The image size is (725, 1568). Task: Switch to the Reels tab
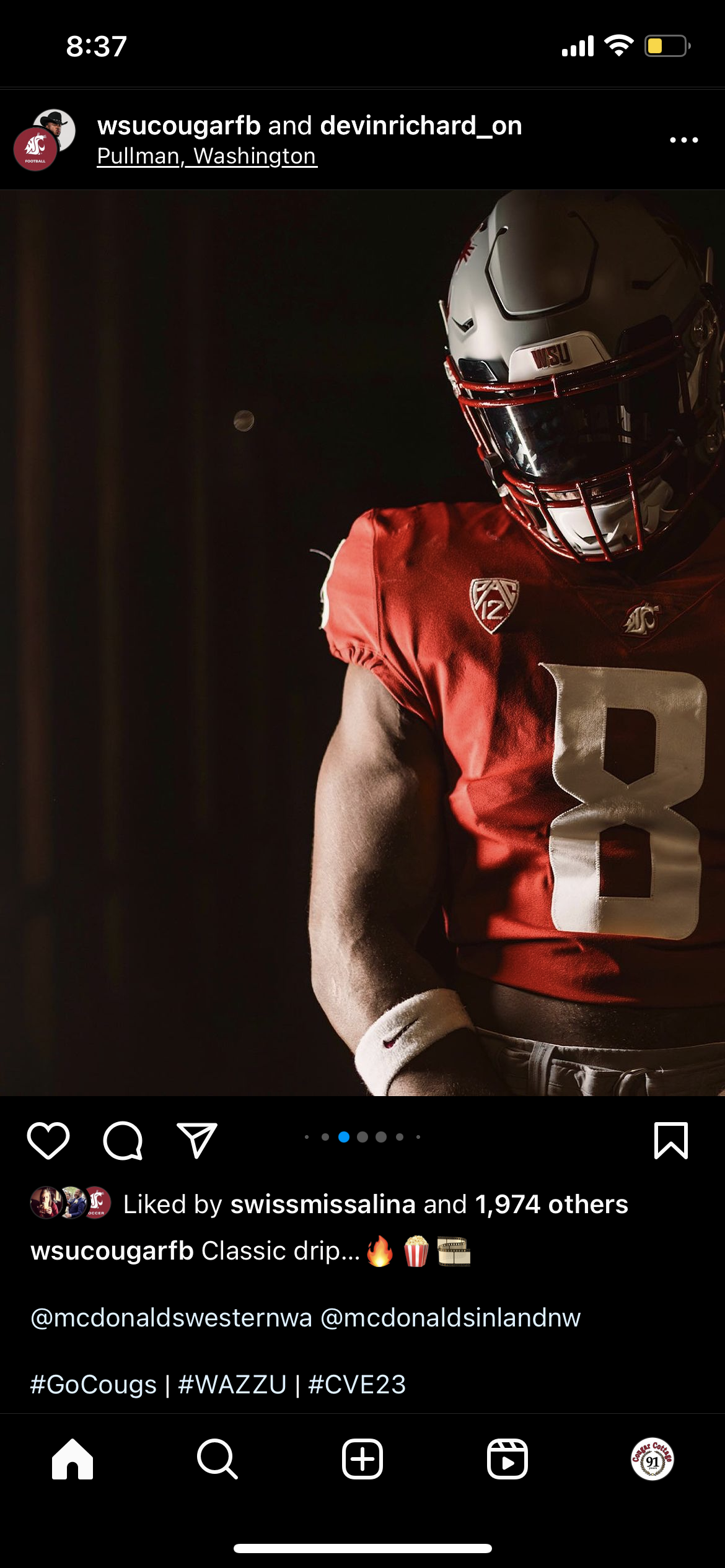507,1459
